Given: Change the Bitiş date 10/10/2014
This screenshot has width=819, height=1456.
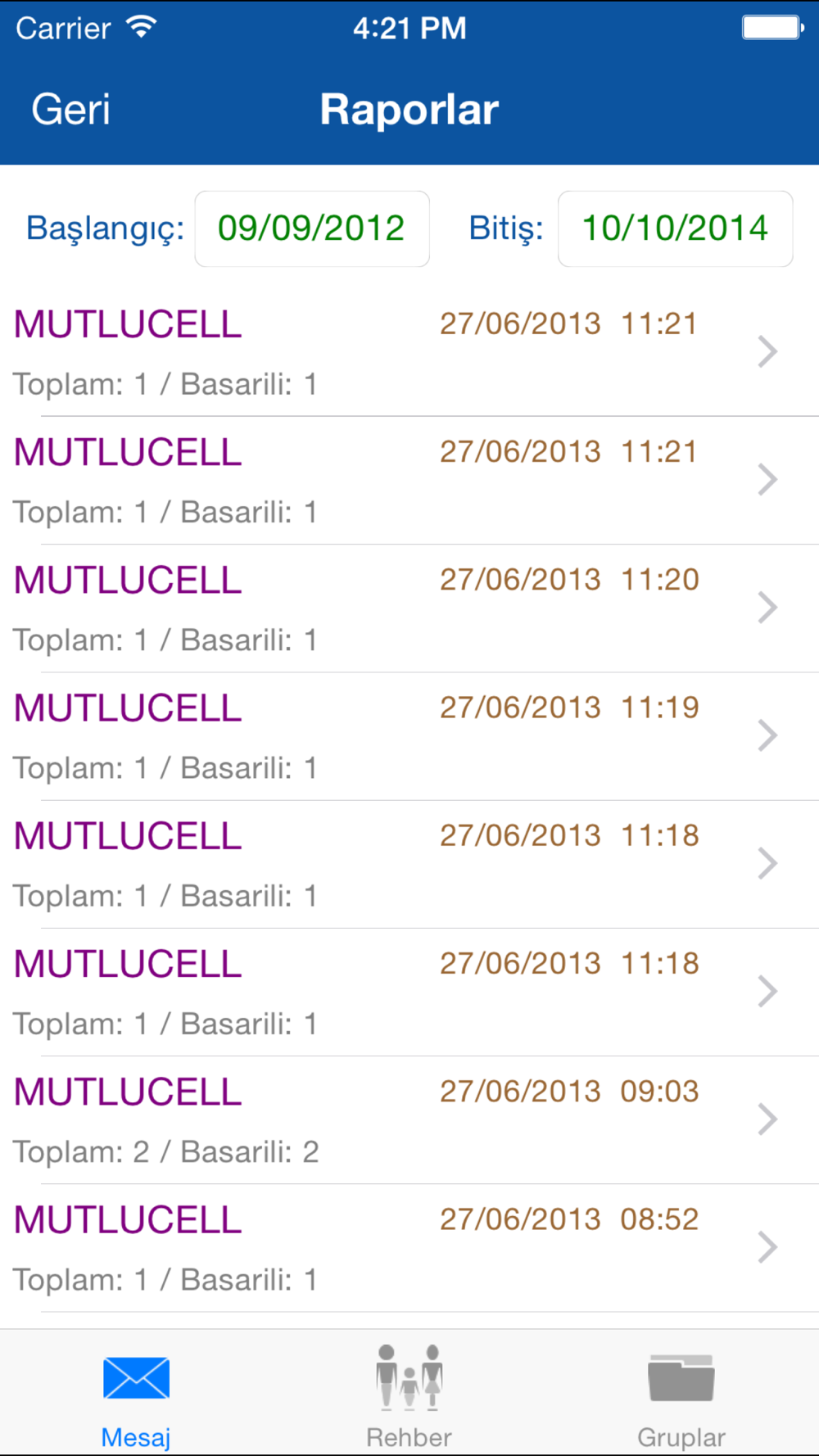Looking at the screenshot, I should [x=675, y=228].
